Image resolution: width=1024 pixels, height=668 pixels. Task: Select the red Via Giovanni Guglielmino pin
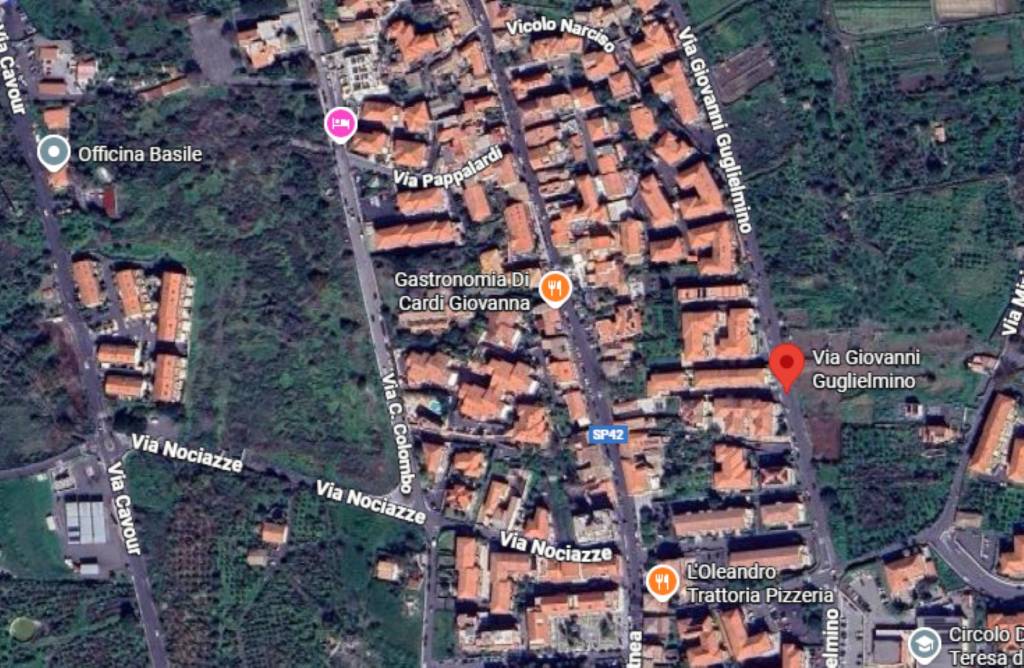pos(787,364)
